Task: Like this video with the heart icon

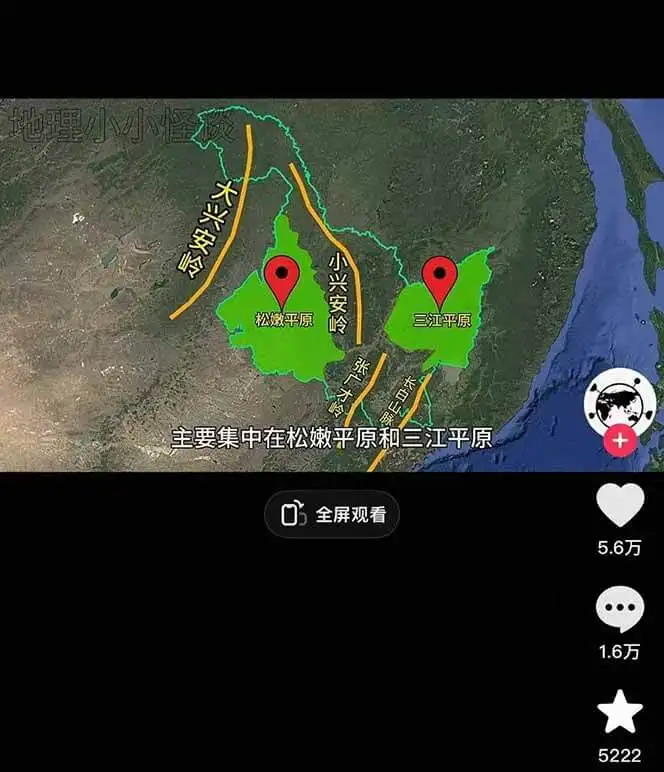Action: tap(620, 505)
